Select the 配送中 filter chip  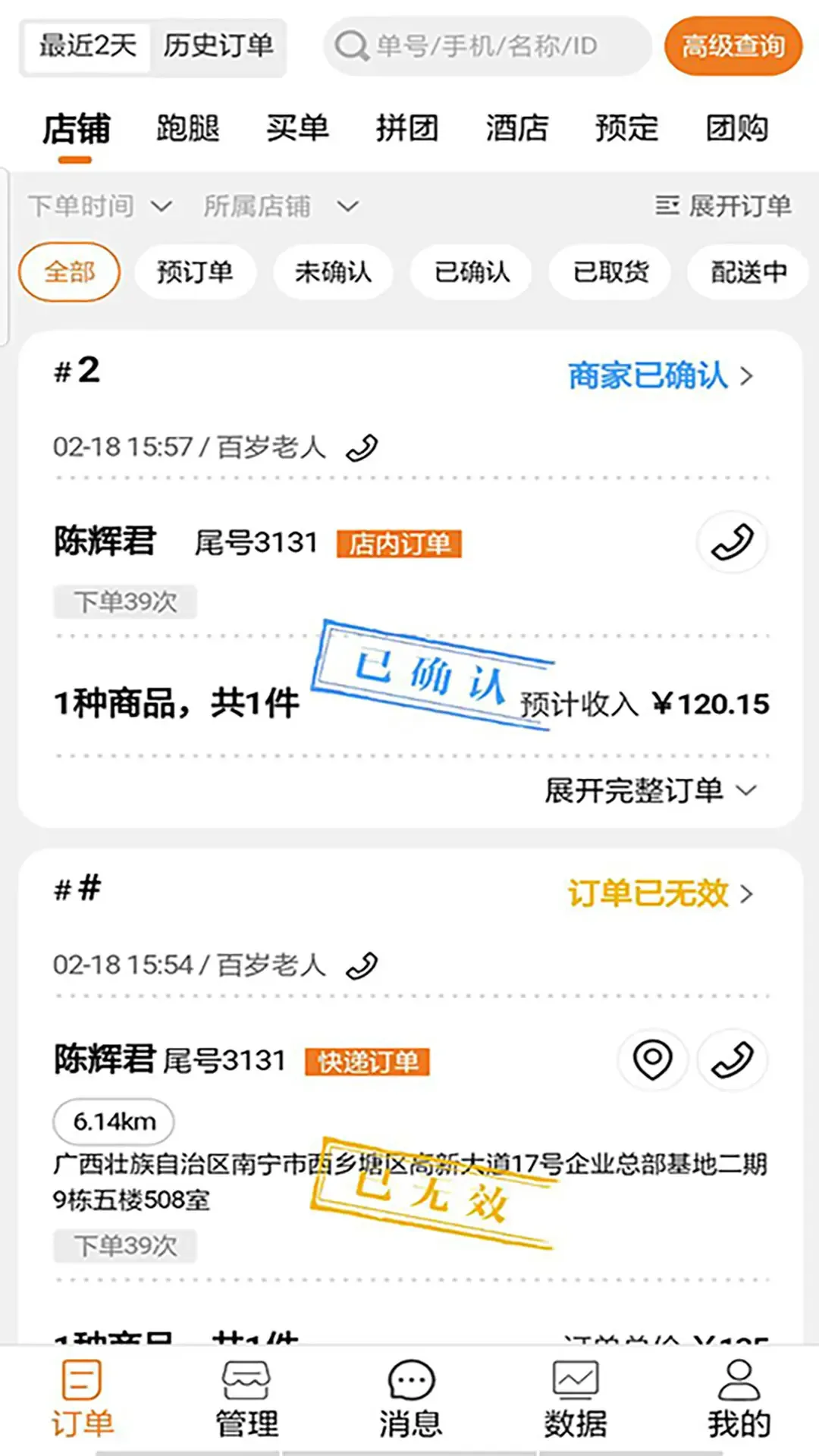(x=748, y=272)
